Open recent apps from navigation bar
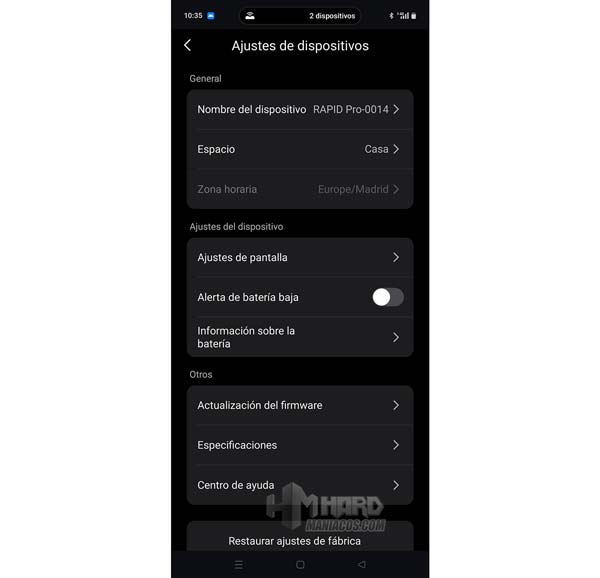This screenshot has width=600, height=578. tap(238, 565)
